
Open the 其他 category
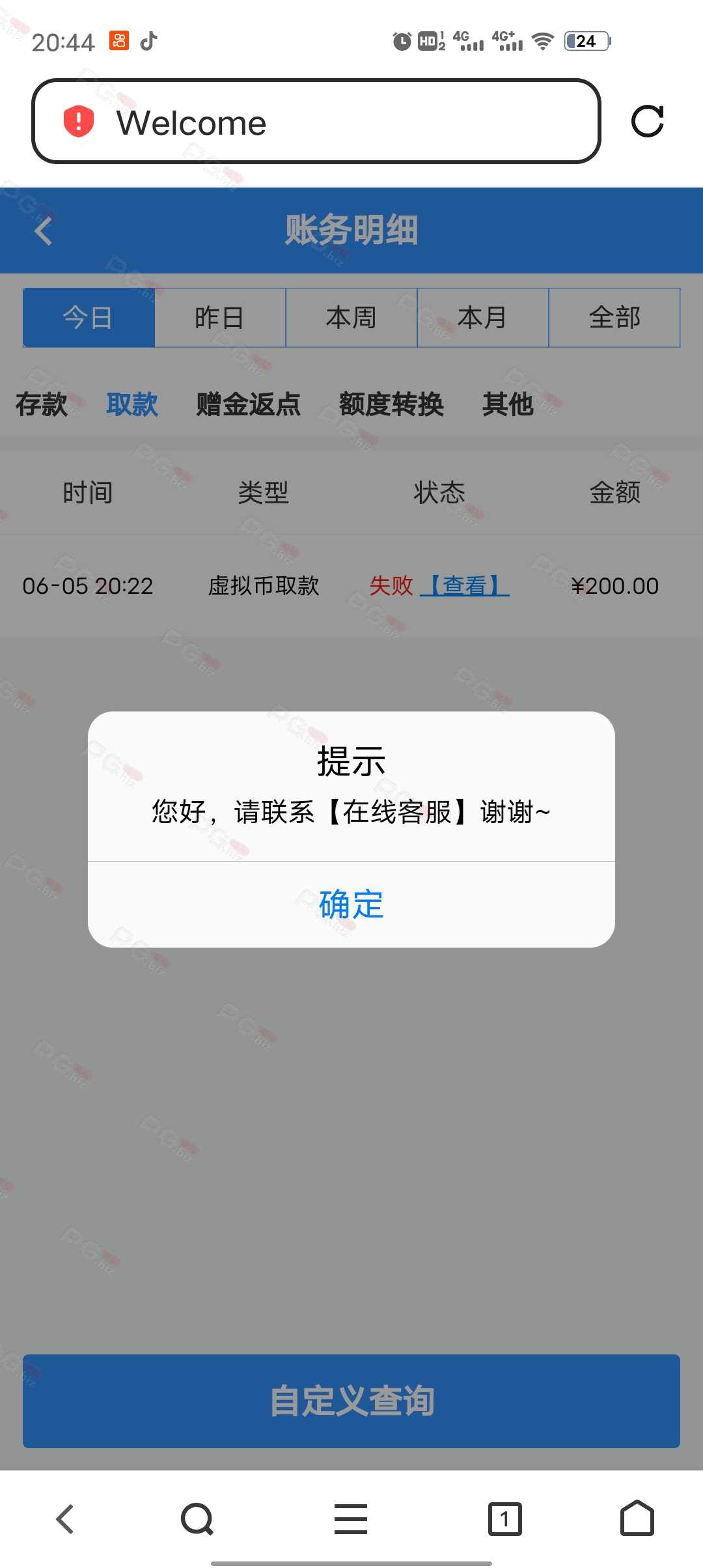click(x=508, y=404)
